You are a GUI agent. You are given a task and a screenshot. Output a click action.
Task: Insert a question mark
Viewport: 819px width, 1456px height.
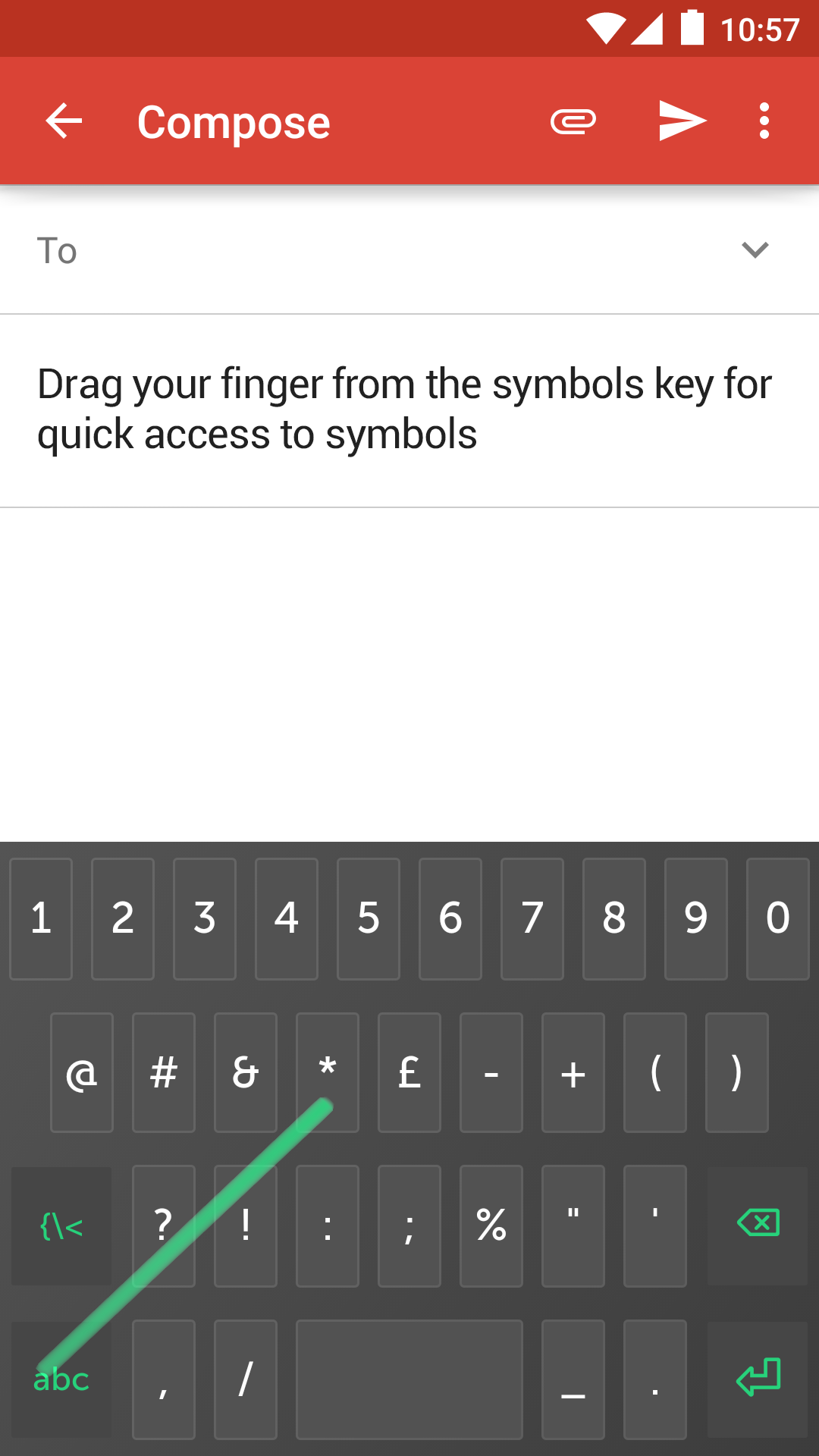point(164,1225)
